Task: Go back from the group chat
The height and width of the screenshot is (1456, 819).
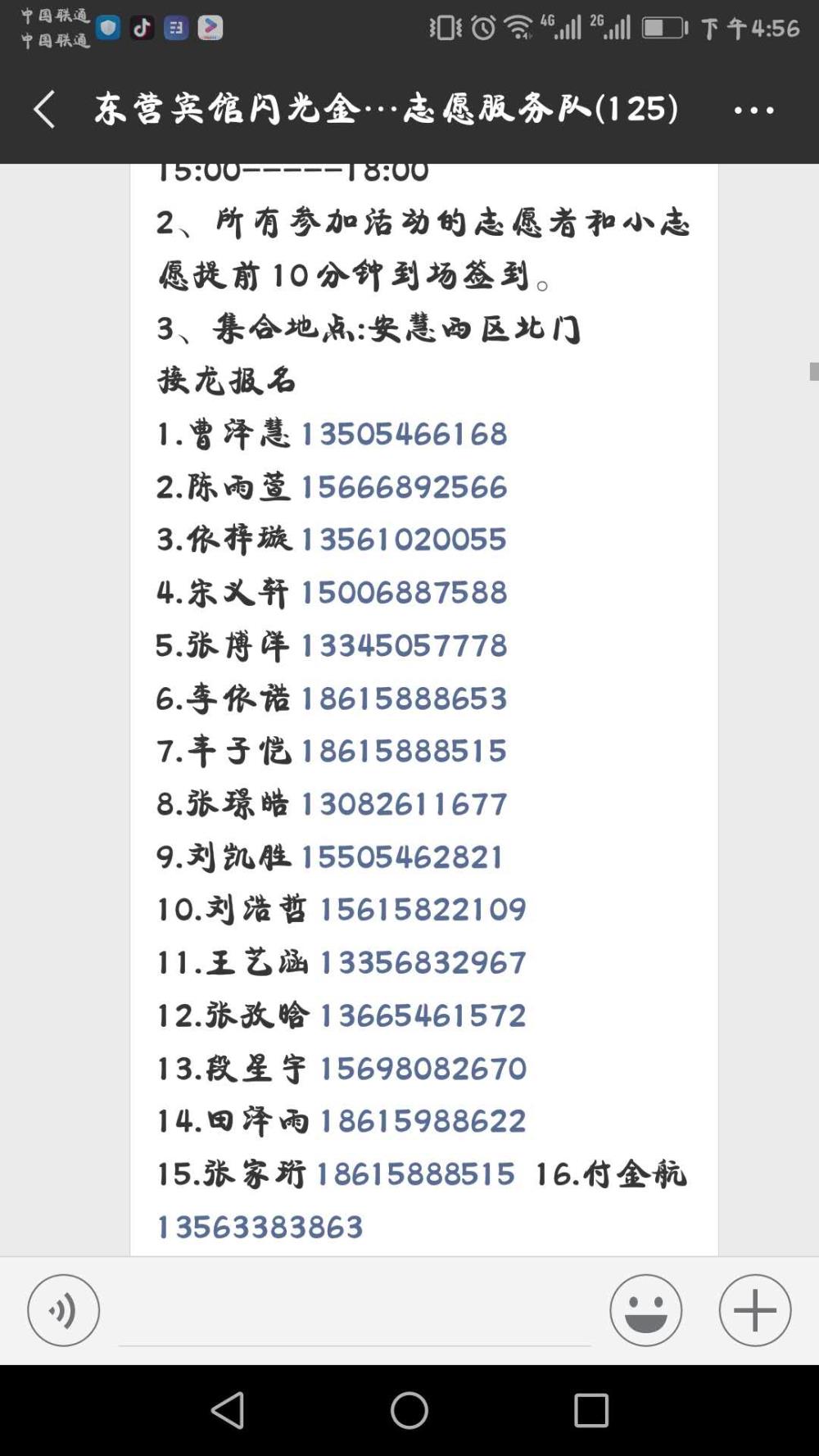Action: point(44,109)
